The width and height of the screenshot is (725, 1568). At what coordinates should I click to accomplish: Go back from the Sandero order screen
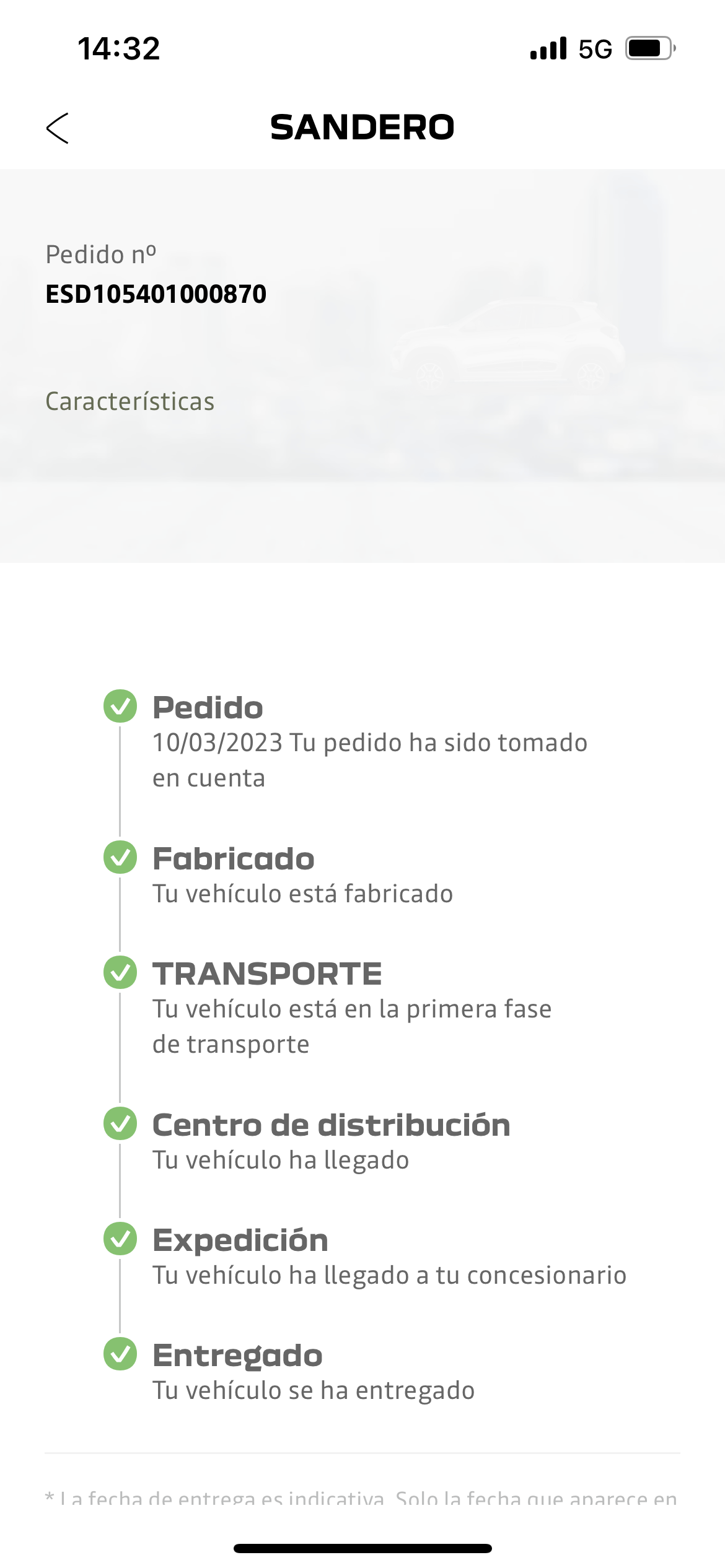pos(58,128)
